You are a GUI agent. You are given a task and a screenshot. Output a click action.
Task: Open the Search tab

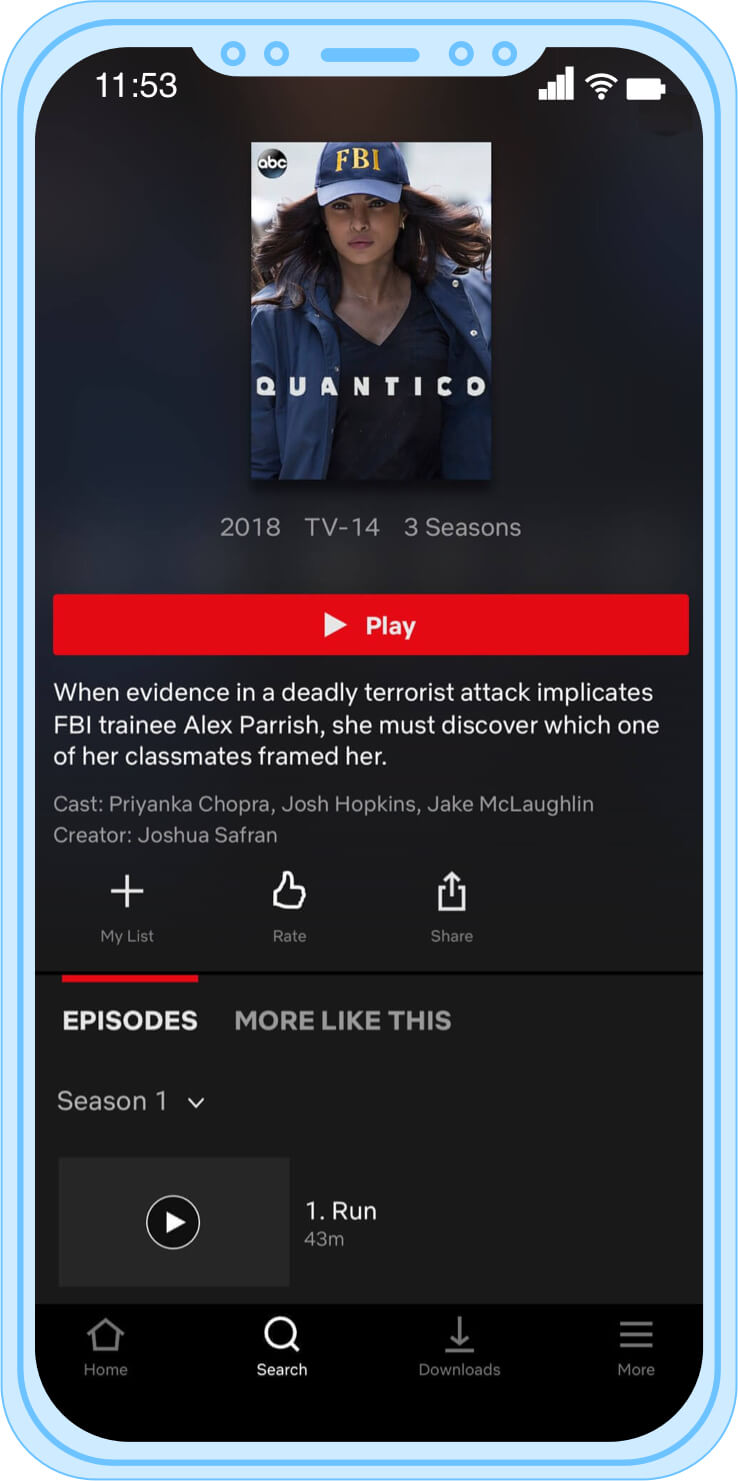pos(282,1347)
